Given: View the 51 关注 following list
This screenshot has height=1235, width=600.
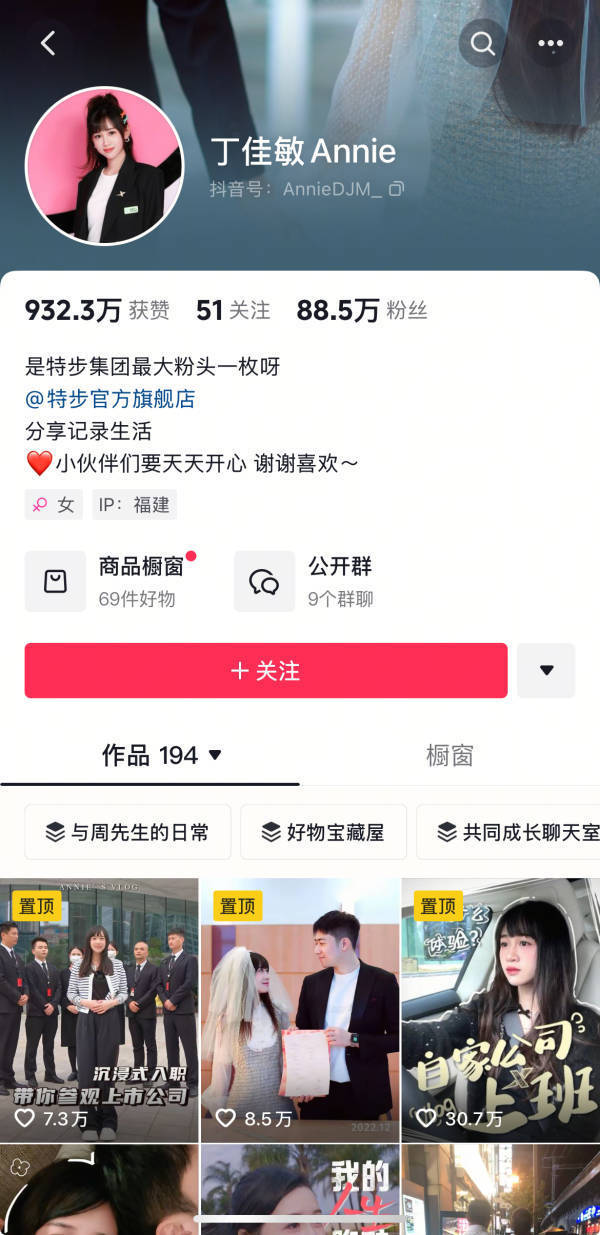Looking at the screenshot, I should point(233,311).
